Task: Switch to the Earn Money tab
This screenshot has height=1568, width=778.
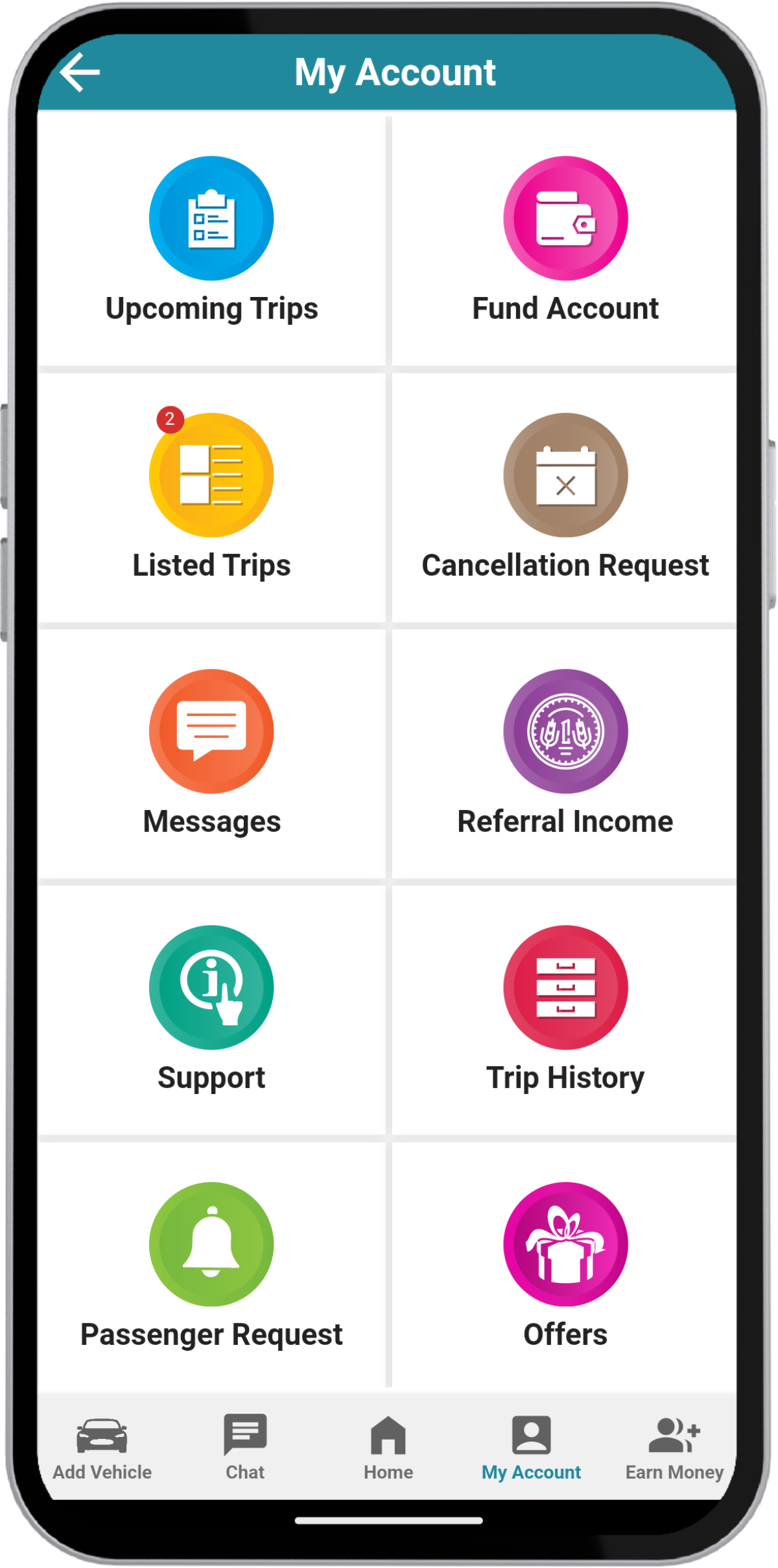Action: click(x=674, y=1447)
